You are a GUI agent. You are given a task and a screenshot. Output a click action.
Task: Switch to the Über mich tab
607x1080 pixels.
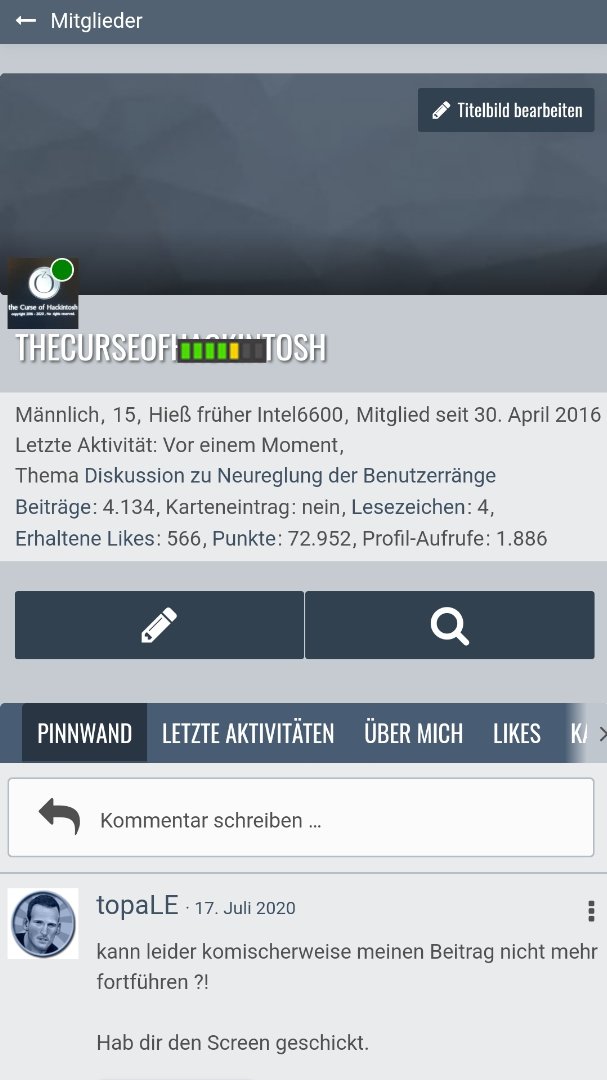tap(413, 733)
